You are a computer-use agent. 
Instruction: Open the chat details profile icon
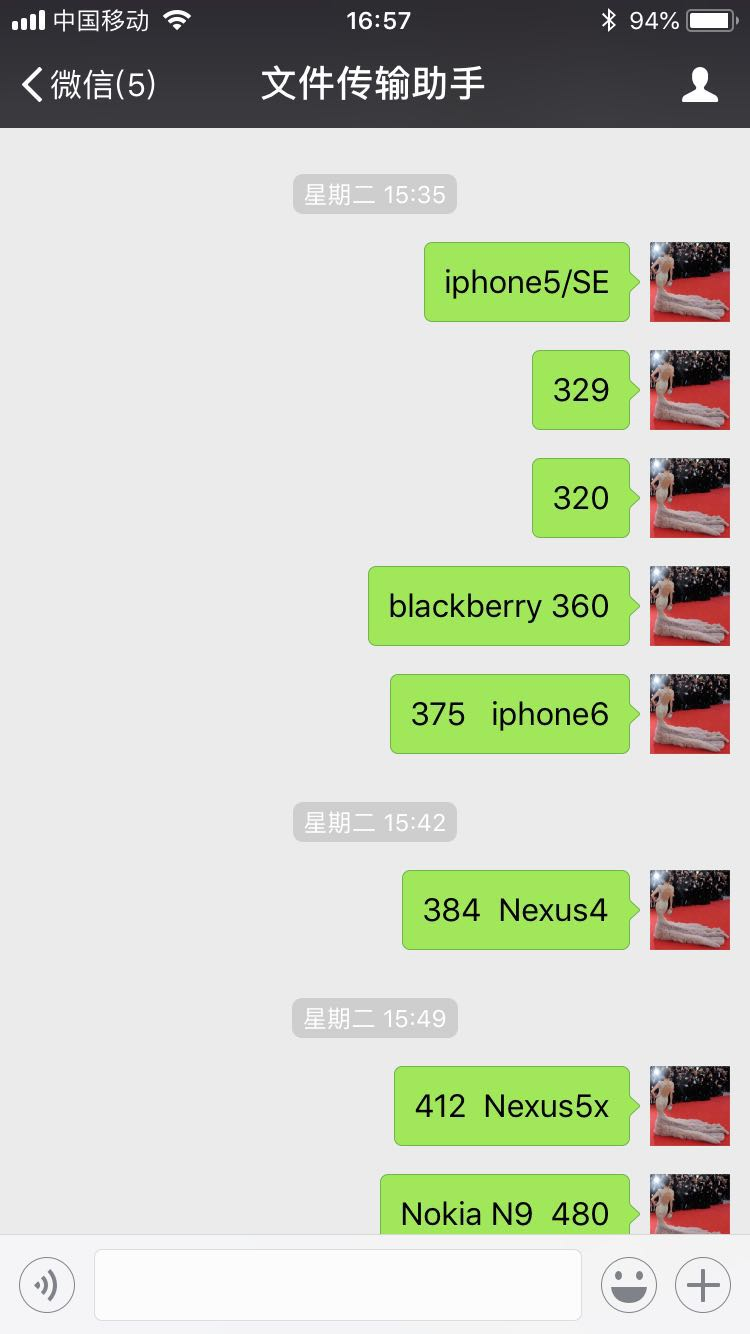pos(700,85)
